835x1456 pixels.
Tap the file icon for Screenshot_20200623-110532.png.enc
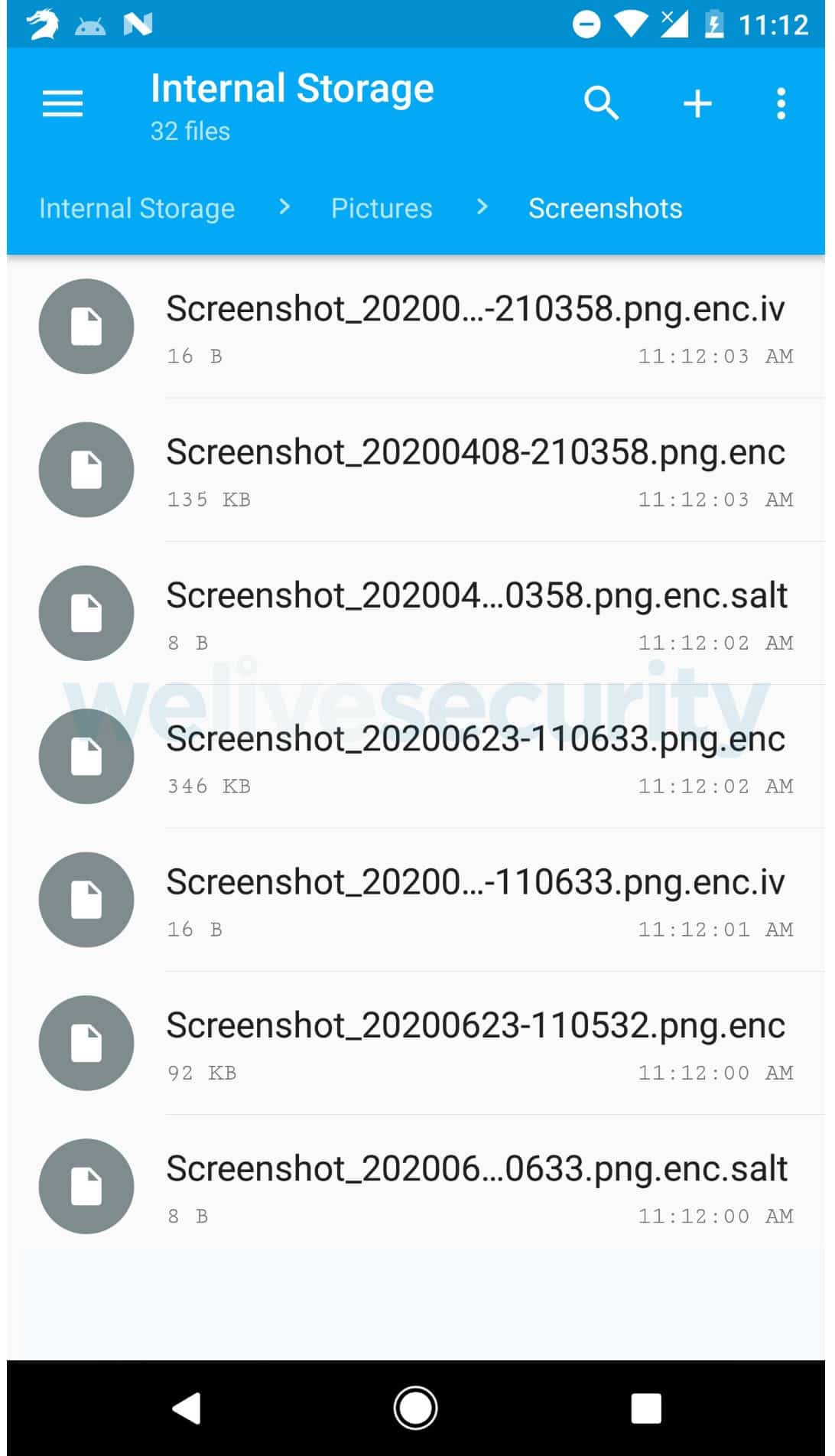(86, 1043)
